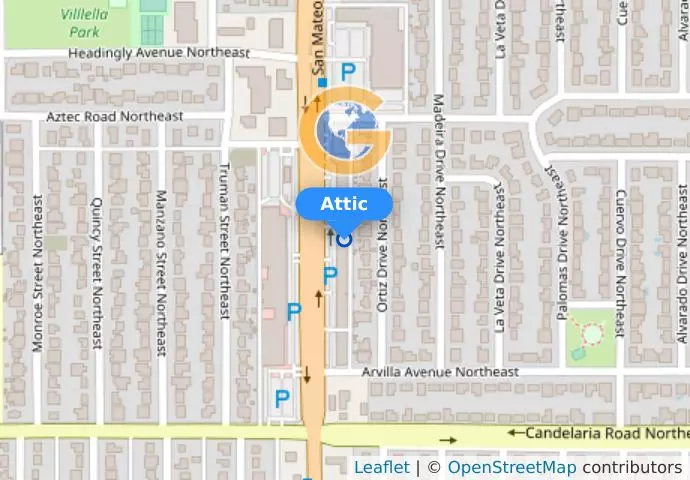
Task: Open the Leaflet attribution link
Action: (381, 468)
